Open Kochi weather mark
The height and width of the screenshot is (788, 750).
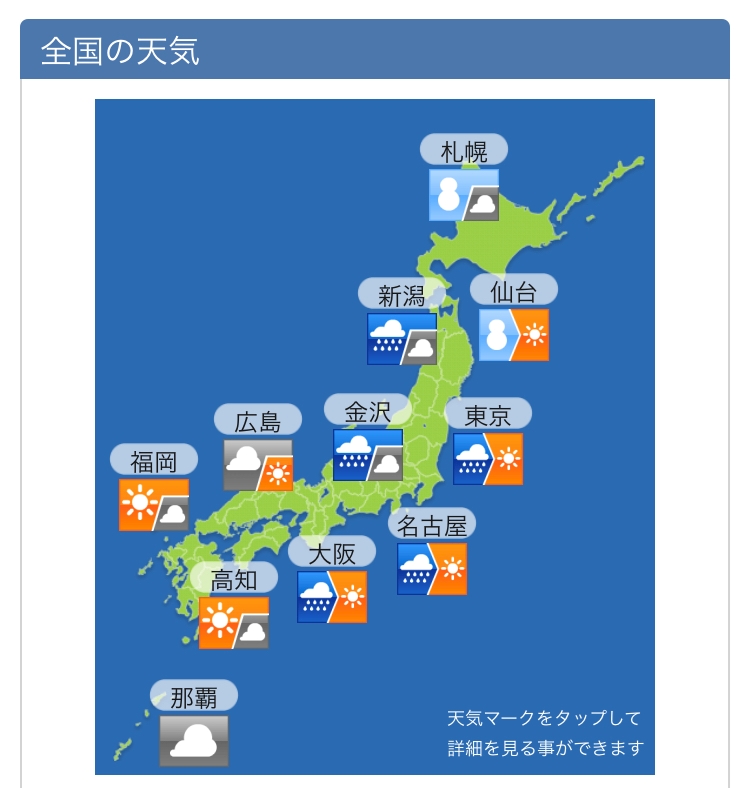234,623
